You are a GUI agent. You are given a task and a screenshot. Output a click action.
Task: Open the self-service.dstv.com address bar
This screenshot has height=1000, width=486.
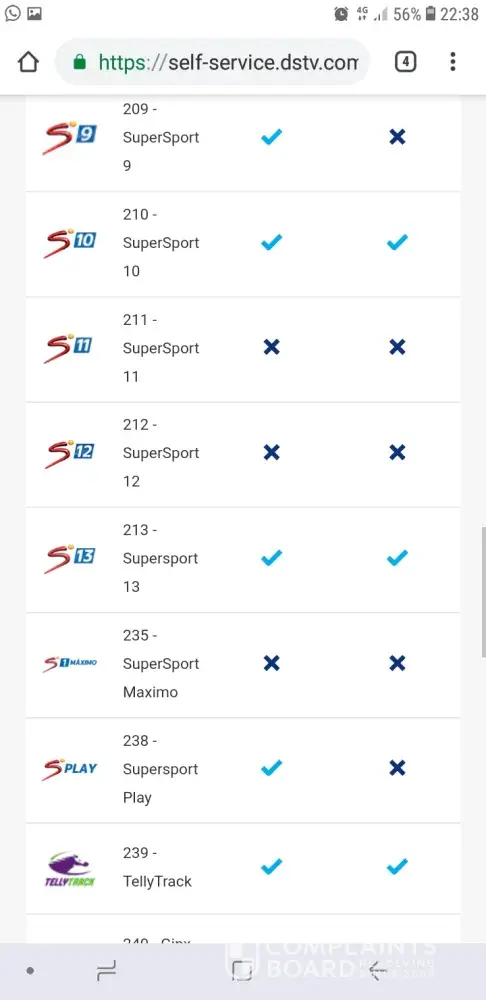tap(212, 62)
